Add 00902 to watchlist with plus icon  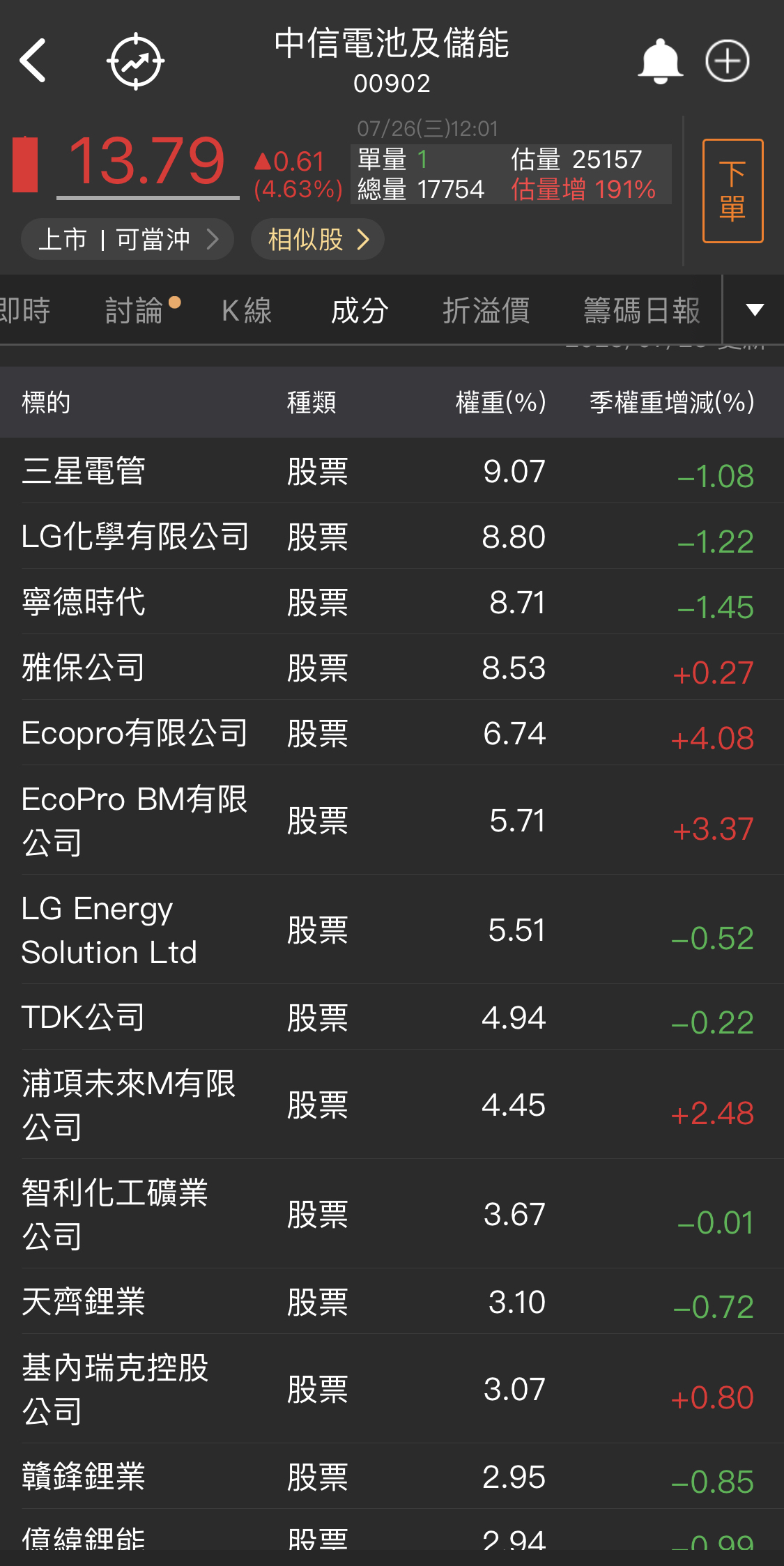pos(727,61)
